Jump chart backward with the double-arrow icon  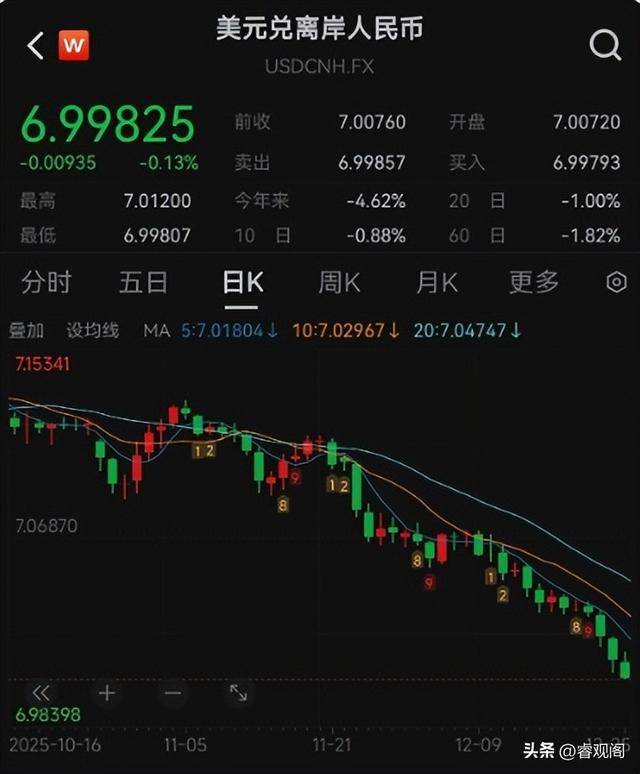tap(41, 692)
